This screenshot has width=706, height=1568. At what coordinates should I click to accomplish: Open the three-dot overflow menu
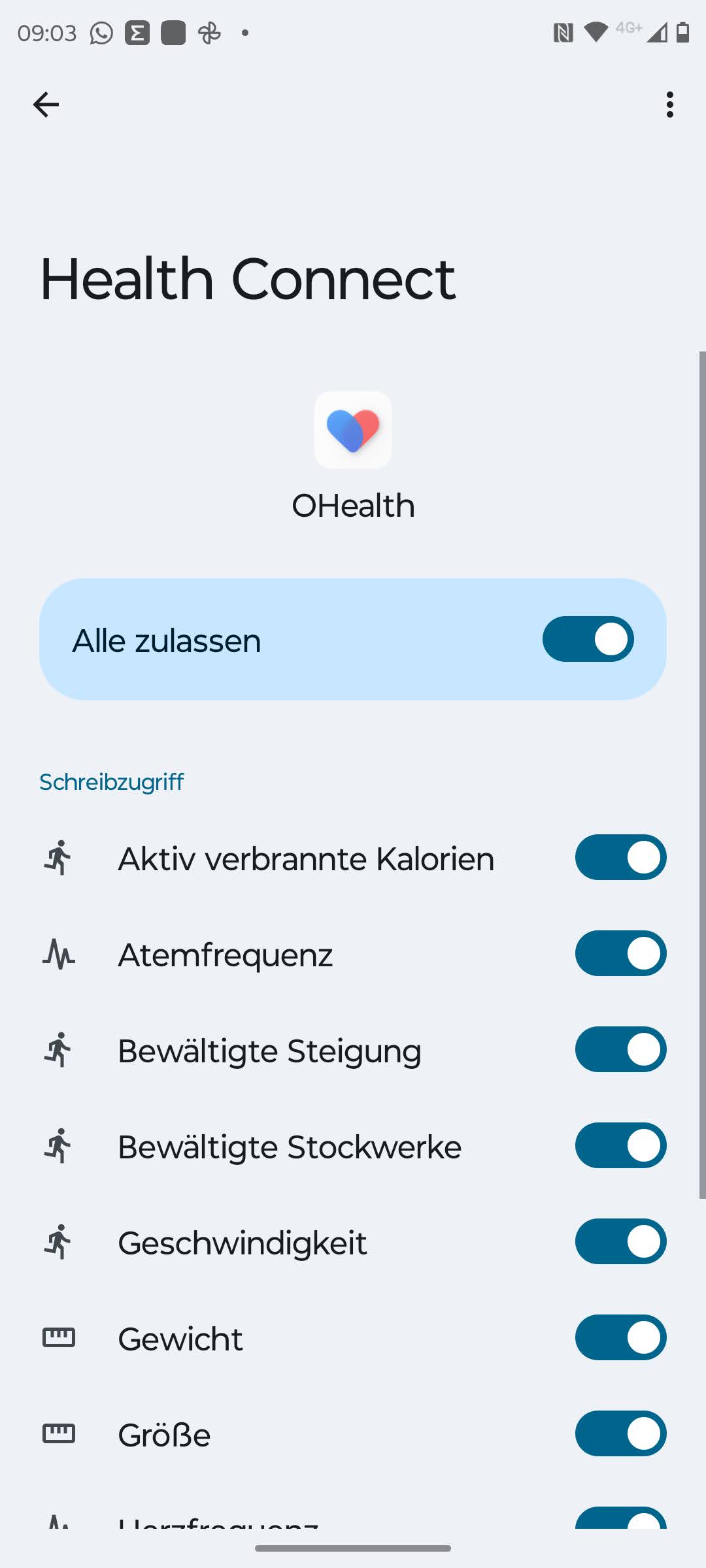click(669, 105)
